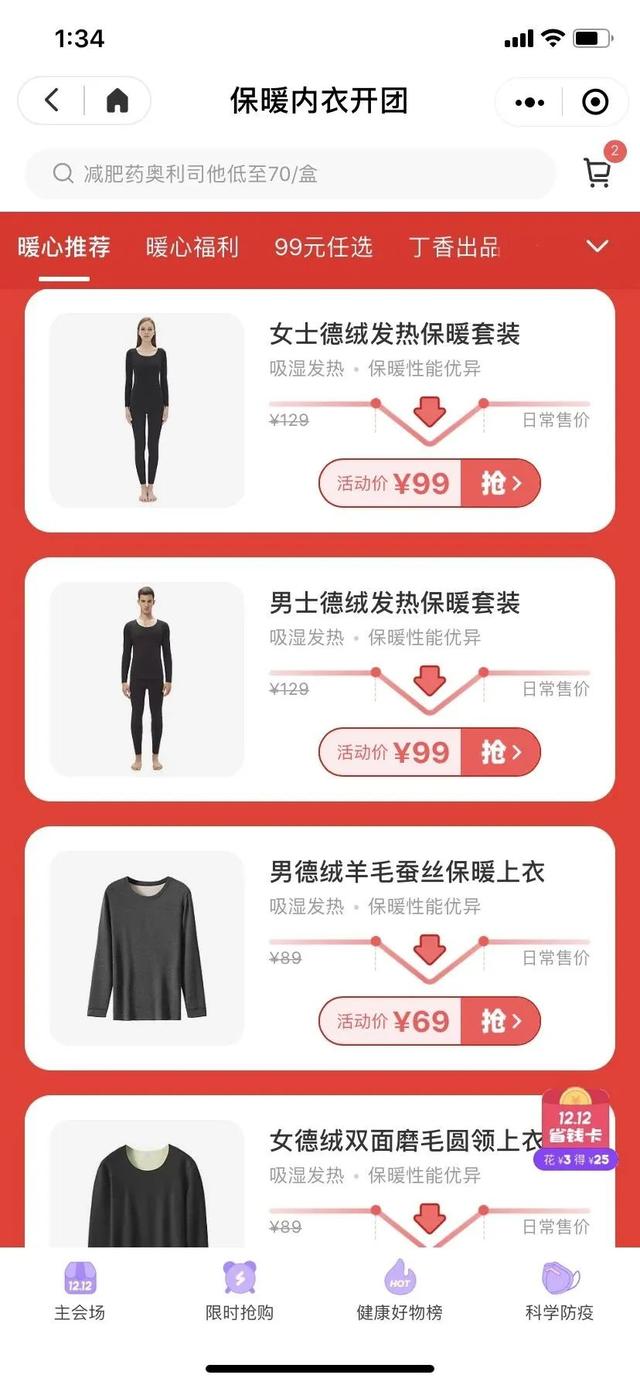Go to 主会场 in bottom bar
The image size is (640, 1385).
click(80, 1292)
